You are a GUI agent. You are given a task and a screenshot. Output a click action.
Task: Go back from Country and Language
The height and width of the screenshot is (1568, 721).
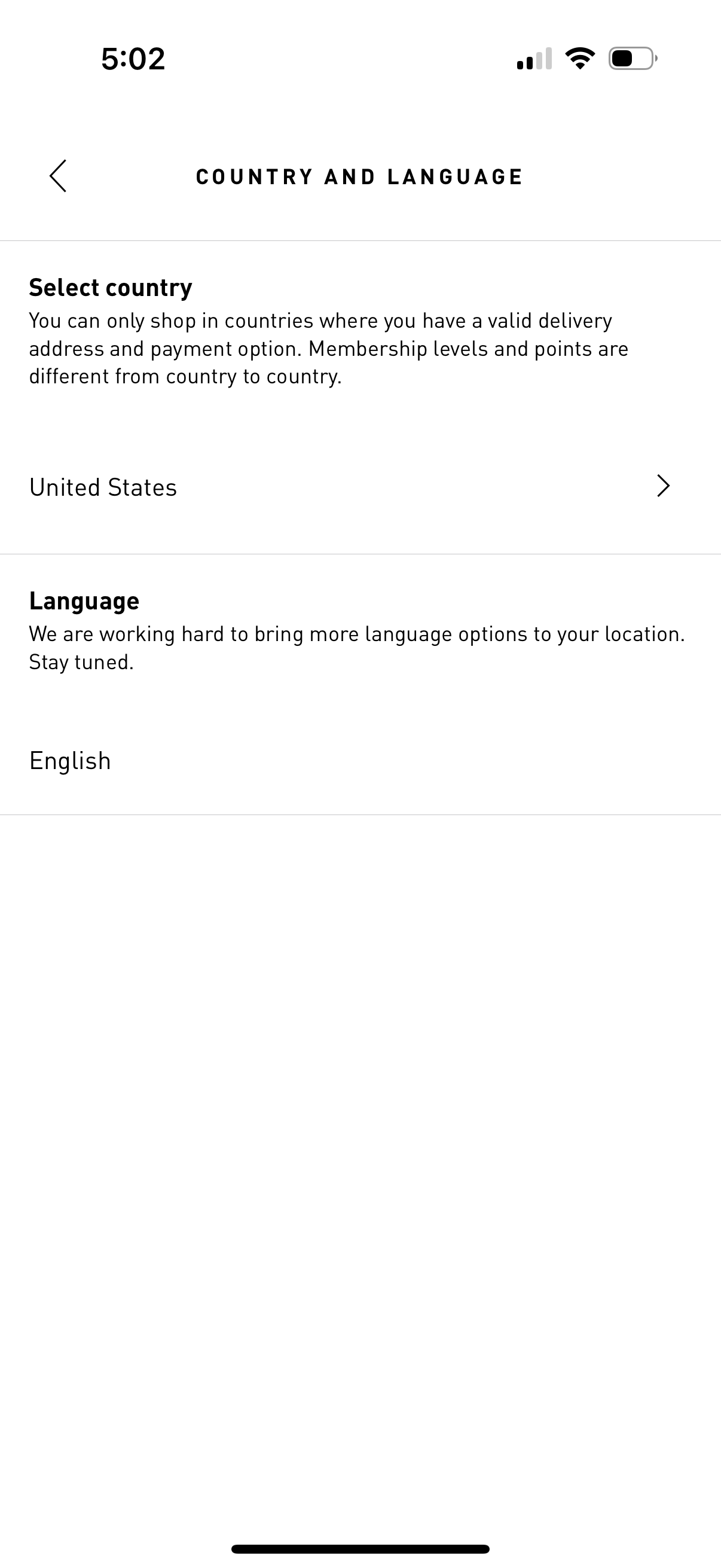[x=59, y=176]
